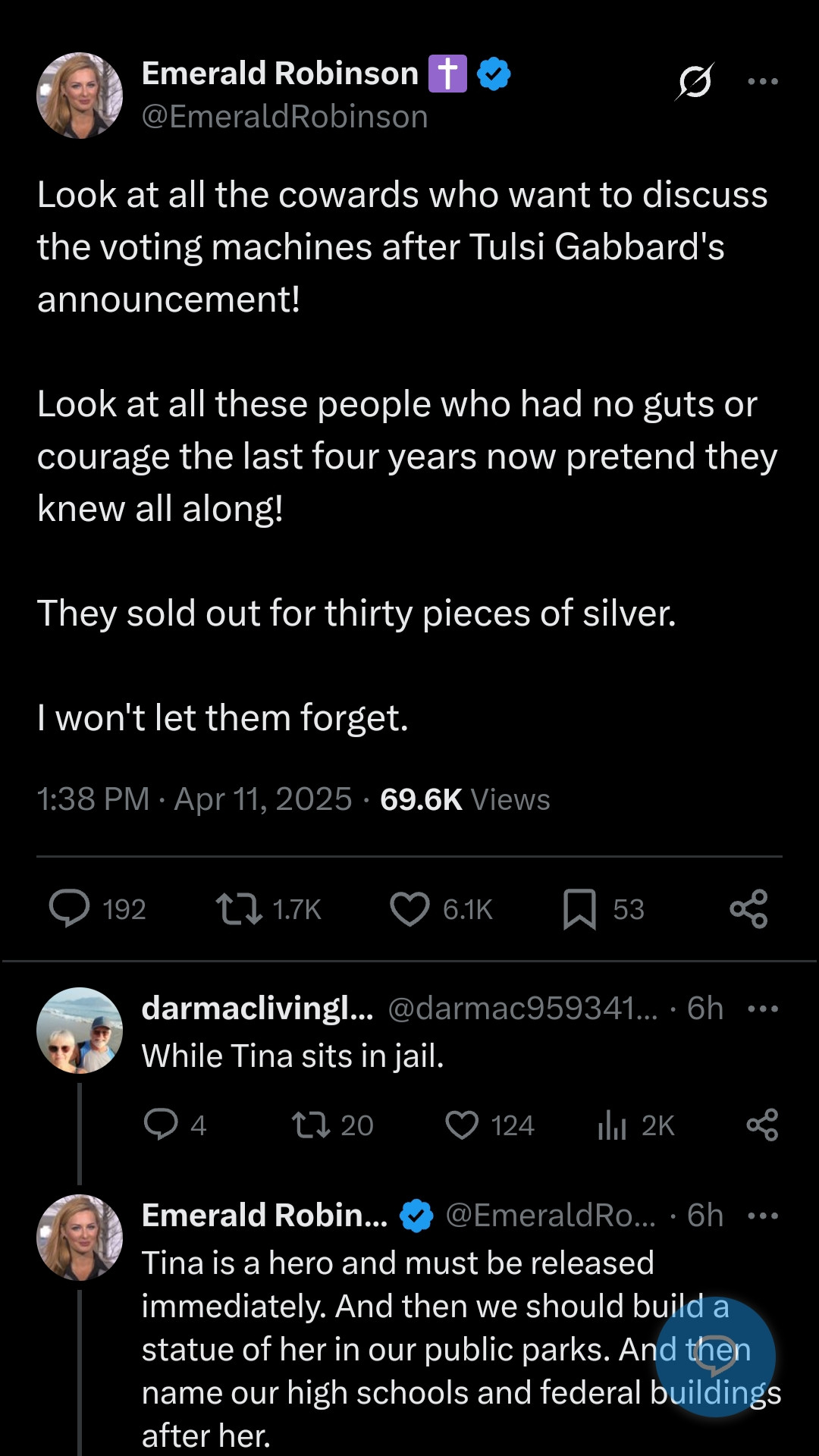Viewport: 819px width, 1456px height.
Task: Share the main post
Action: click(x=748, y=908)
